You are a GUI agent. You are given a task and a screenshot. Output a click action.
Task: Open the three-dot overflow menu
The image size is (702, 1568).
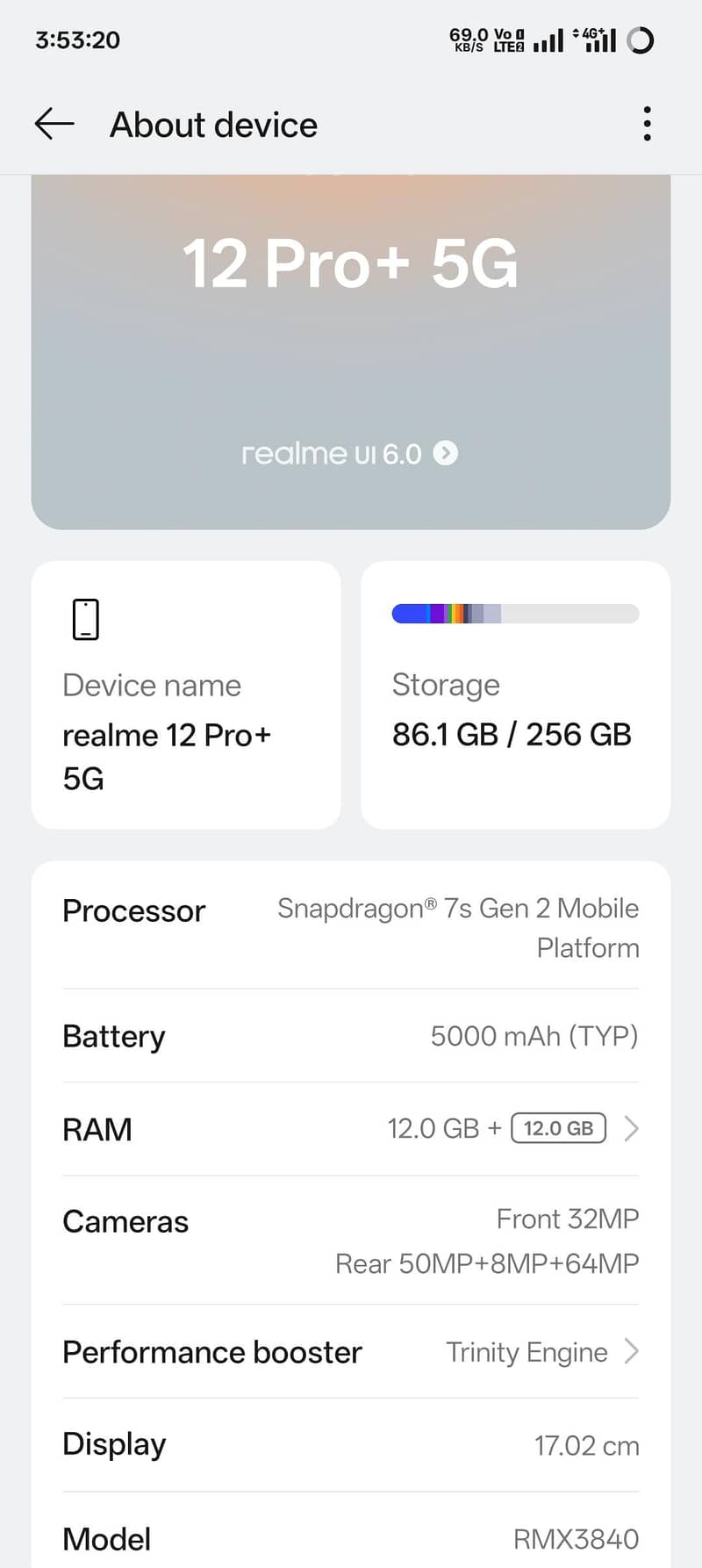647,124
